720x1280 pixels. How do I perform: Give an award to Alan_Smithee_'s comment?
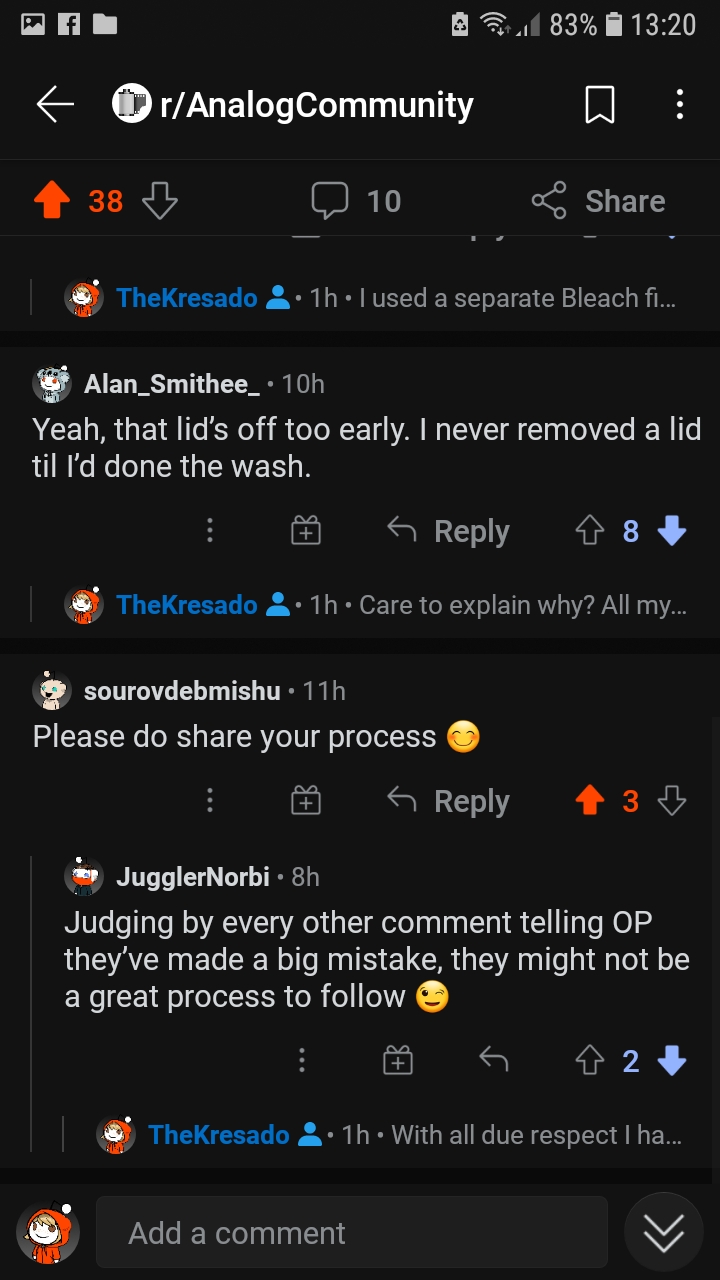tap(306, 531)
